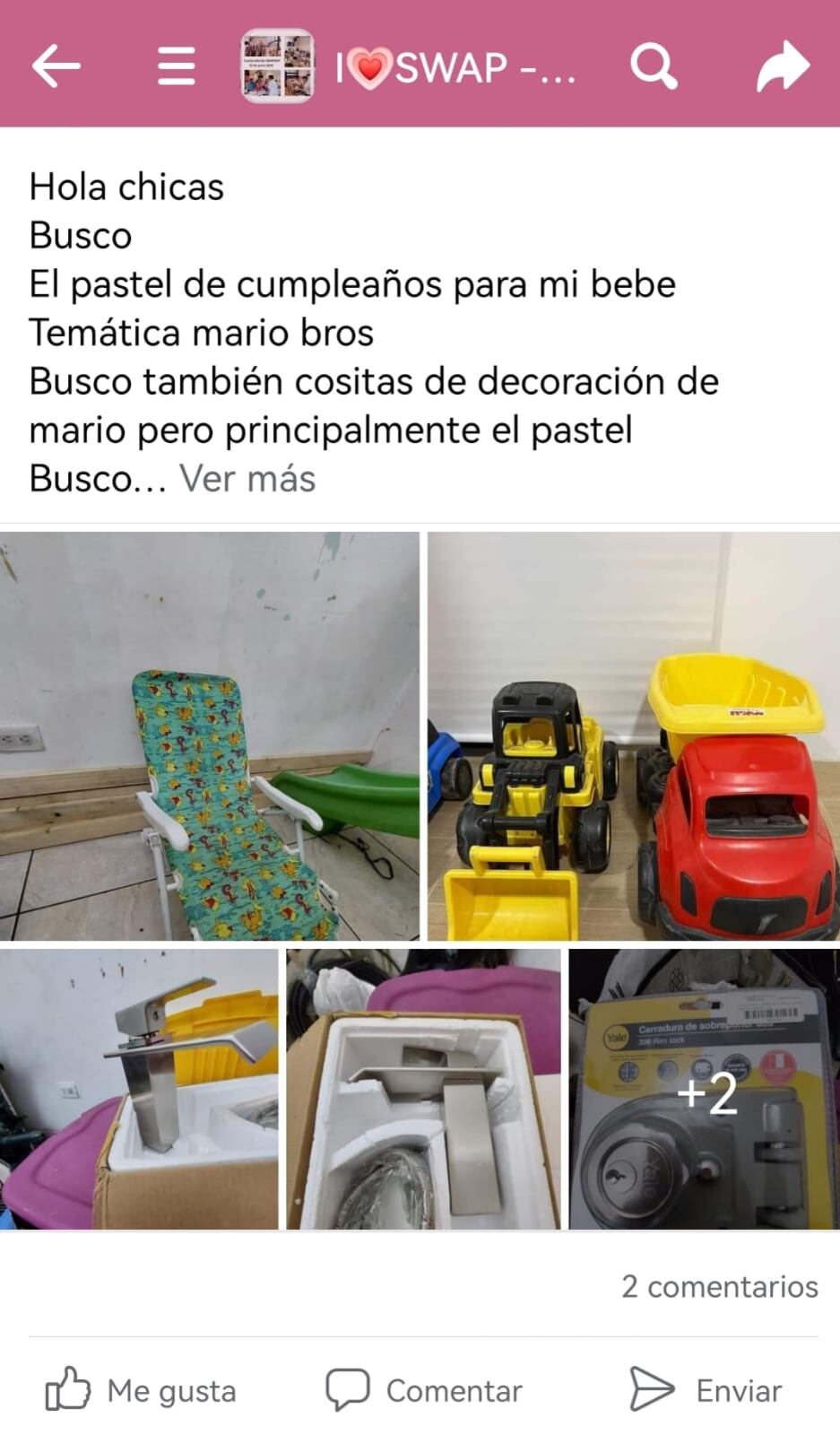Open the I SWAP group page
The image size is (840, 1435).
453,67
